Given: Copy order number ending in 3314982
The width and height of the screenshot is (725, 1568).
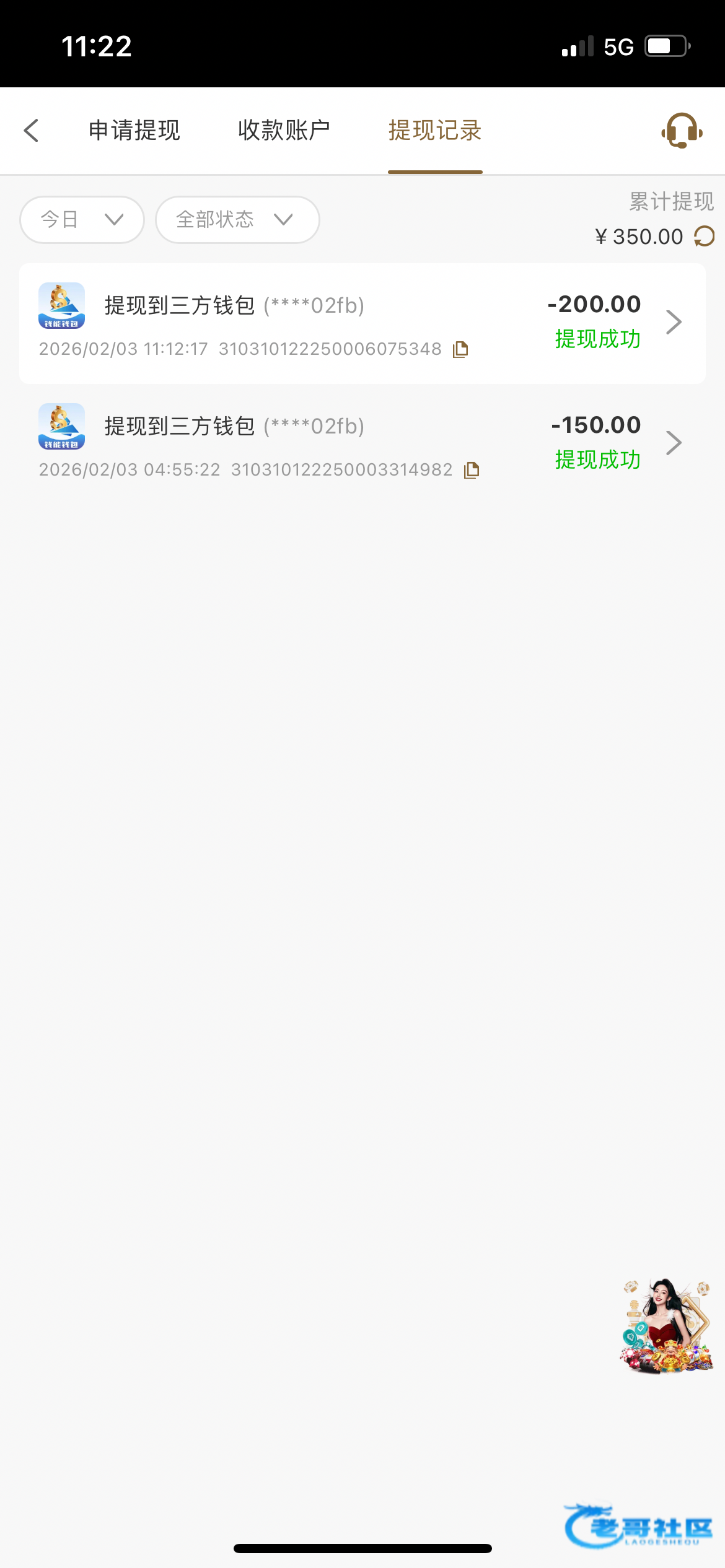Looking at the screenshot, I should 472,470.
